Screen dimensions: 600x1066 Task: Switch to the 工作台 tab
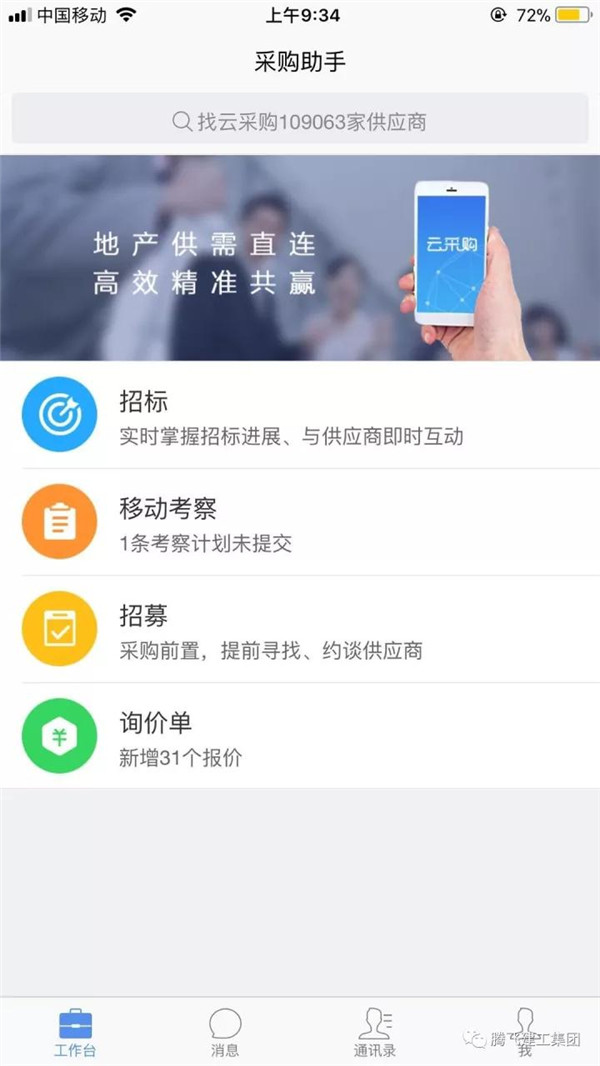tap(75, 1033)
